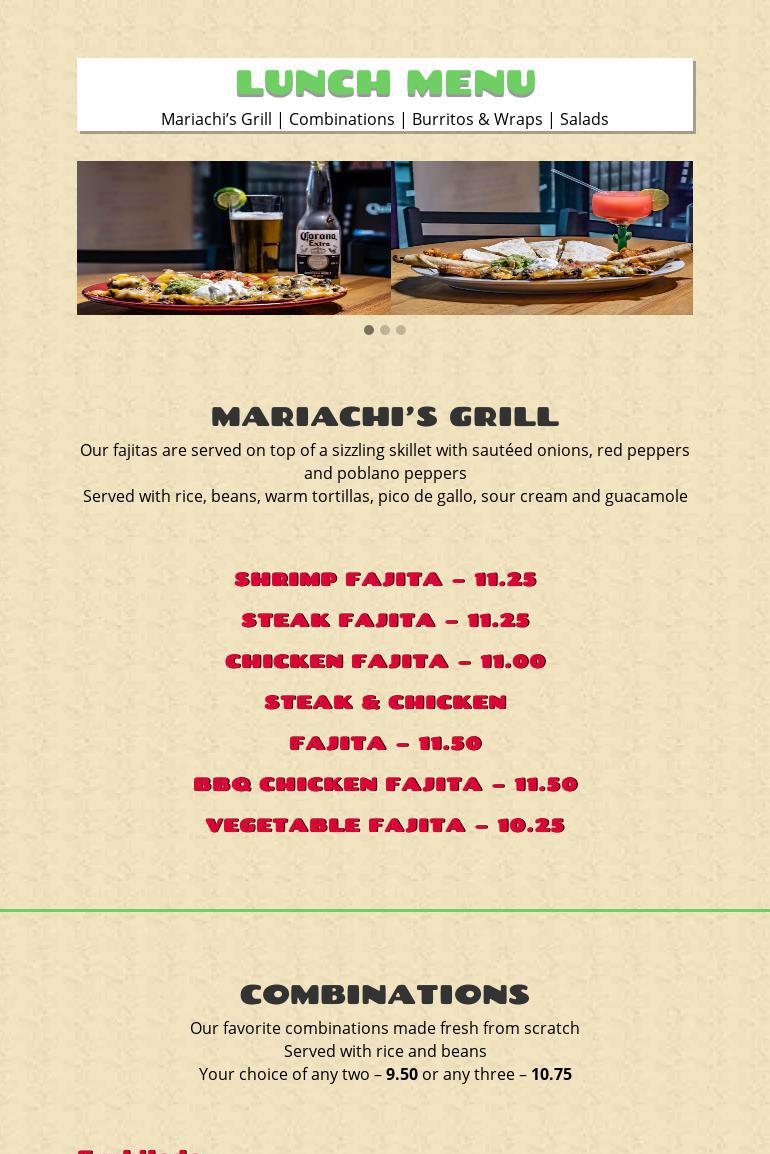Jump to the Mariachi's Grill section link

[x=216, y=119]
